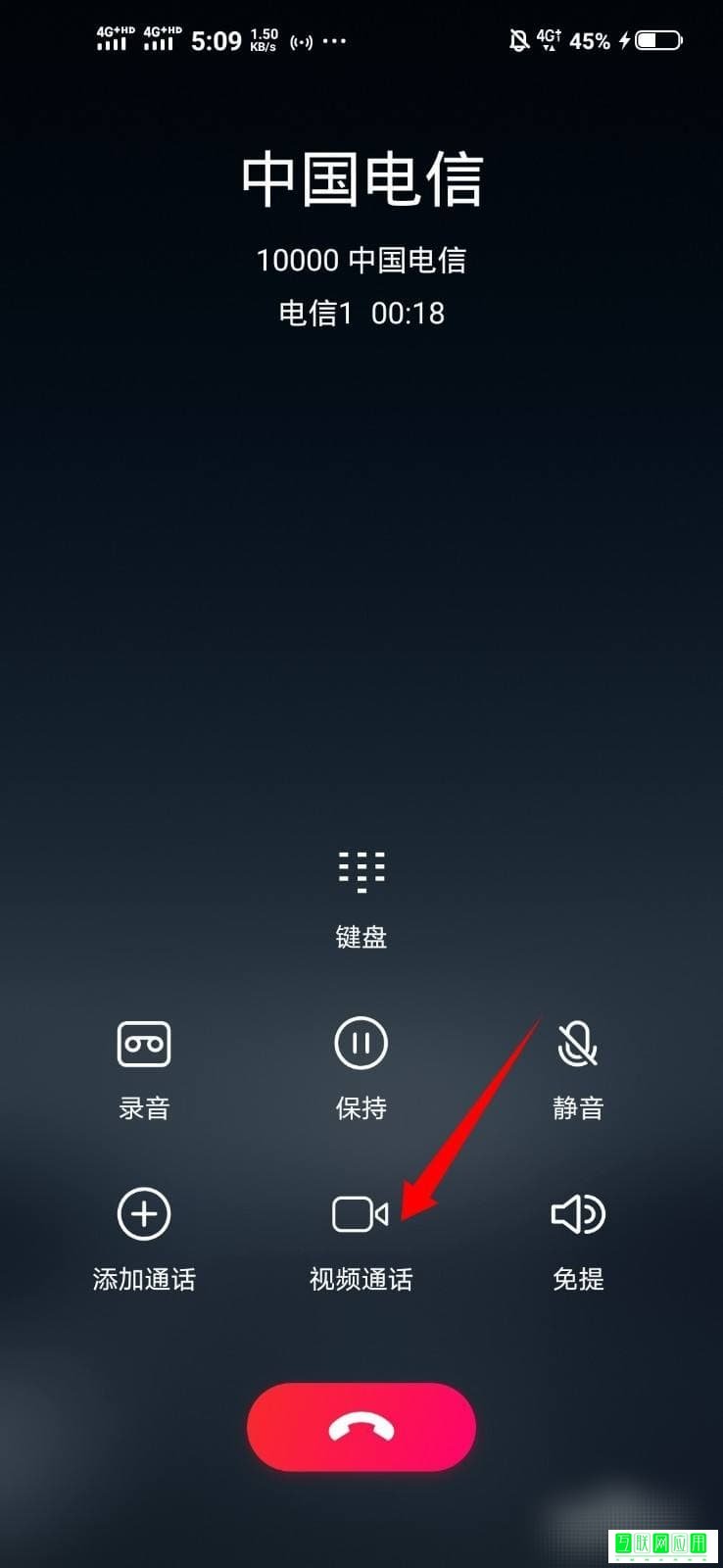Mute the microphone (静音)
723x1568 pixels.
point(577,1044)
